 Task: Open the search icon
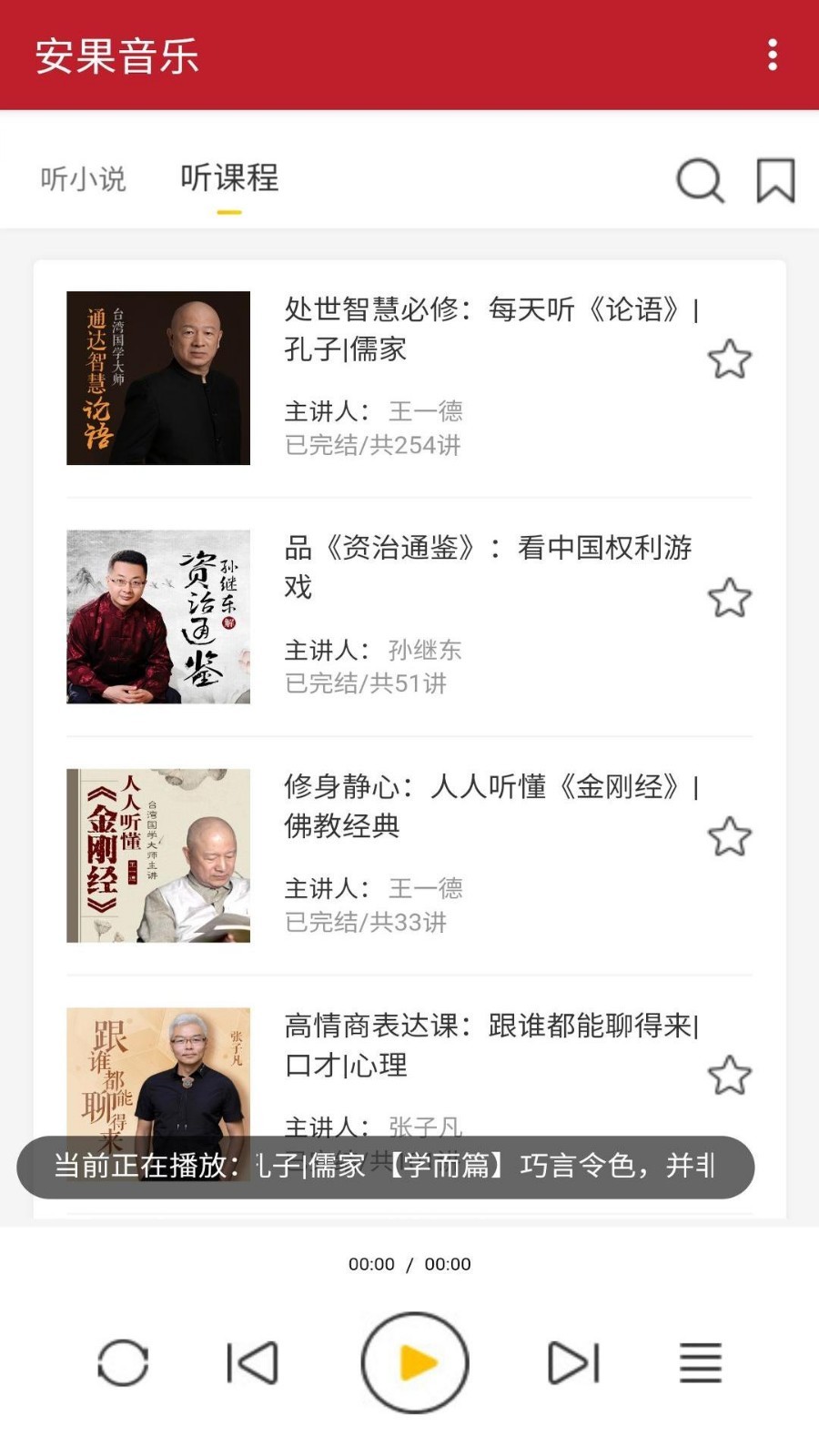(x=700, y=180)
